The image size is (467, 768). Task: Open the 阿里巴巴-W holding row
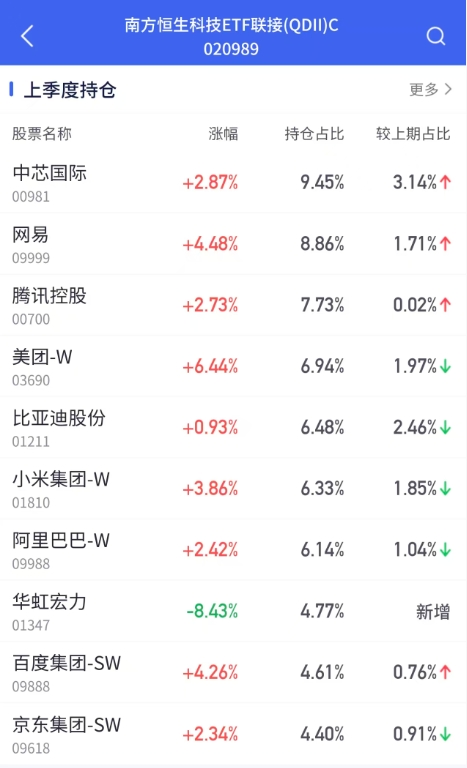point(233,550)
